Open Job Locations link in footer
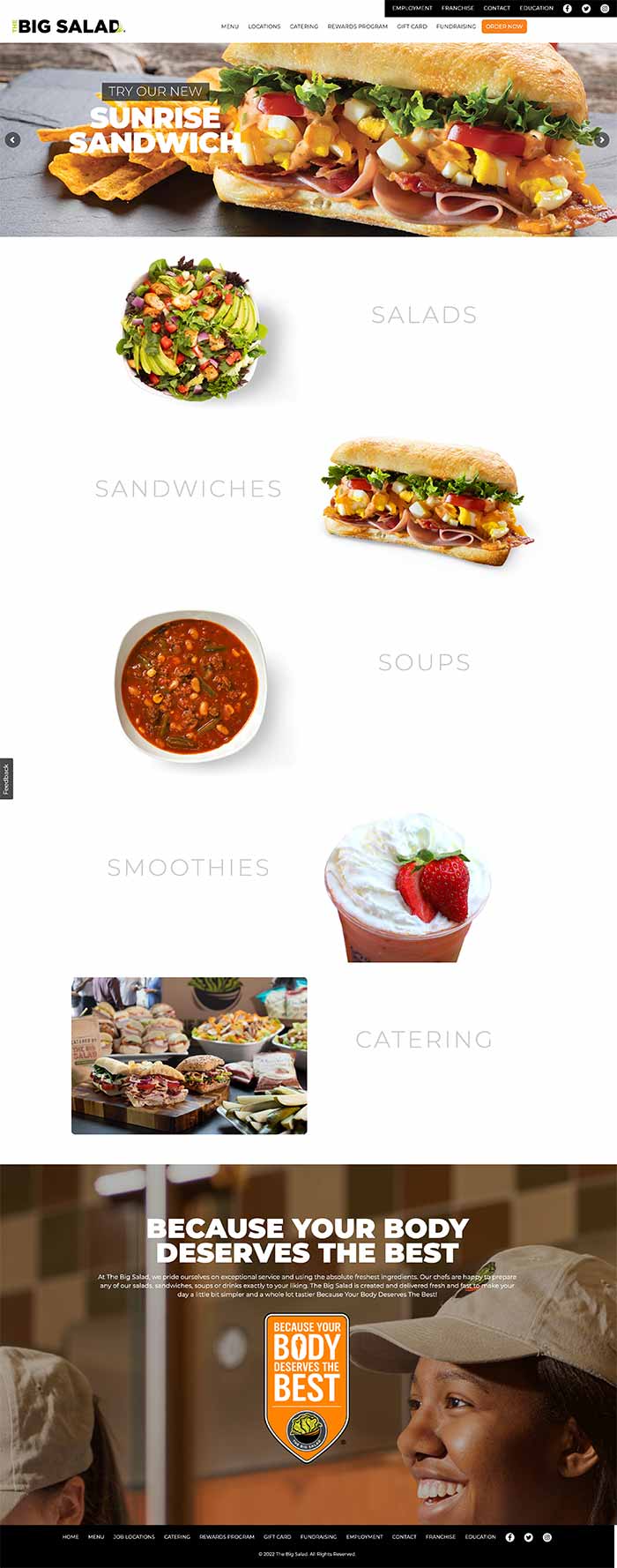The image size is (617, 1568). (x=134, y=1536)
